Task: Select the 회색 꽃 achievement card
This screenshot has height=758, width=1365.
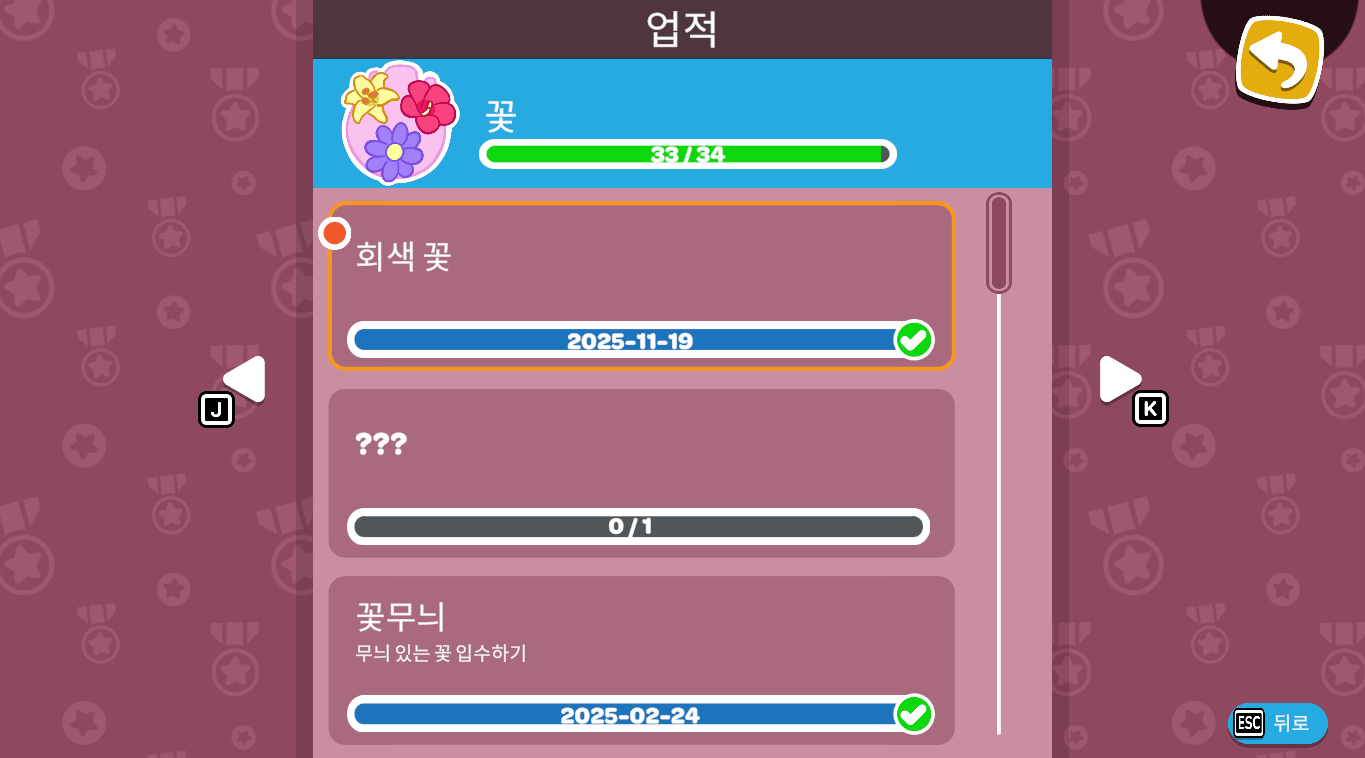Action: pyautogui.click(x=641, y=286)
